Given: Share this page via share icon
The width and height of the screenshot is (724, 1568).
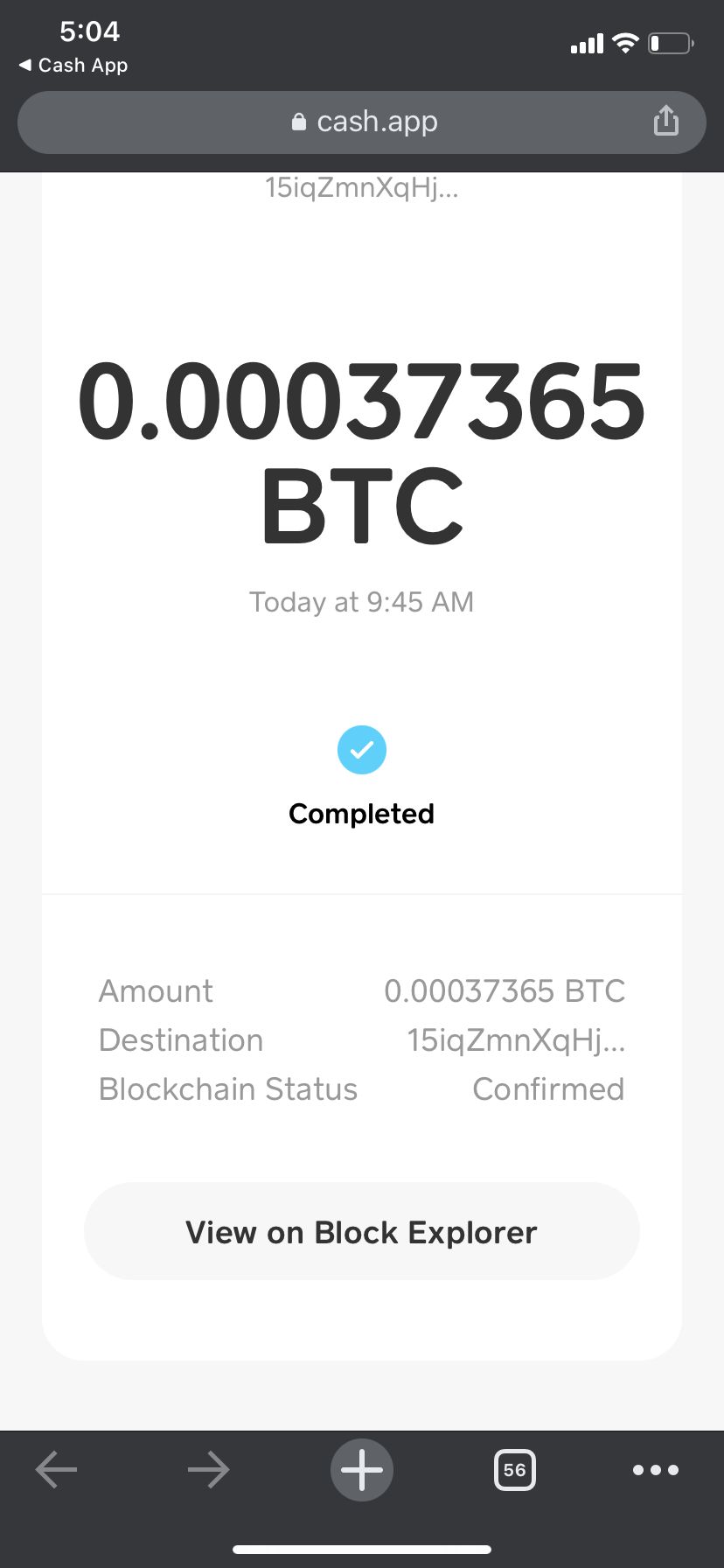Looking at the screenshot, I should point(666,121).
